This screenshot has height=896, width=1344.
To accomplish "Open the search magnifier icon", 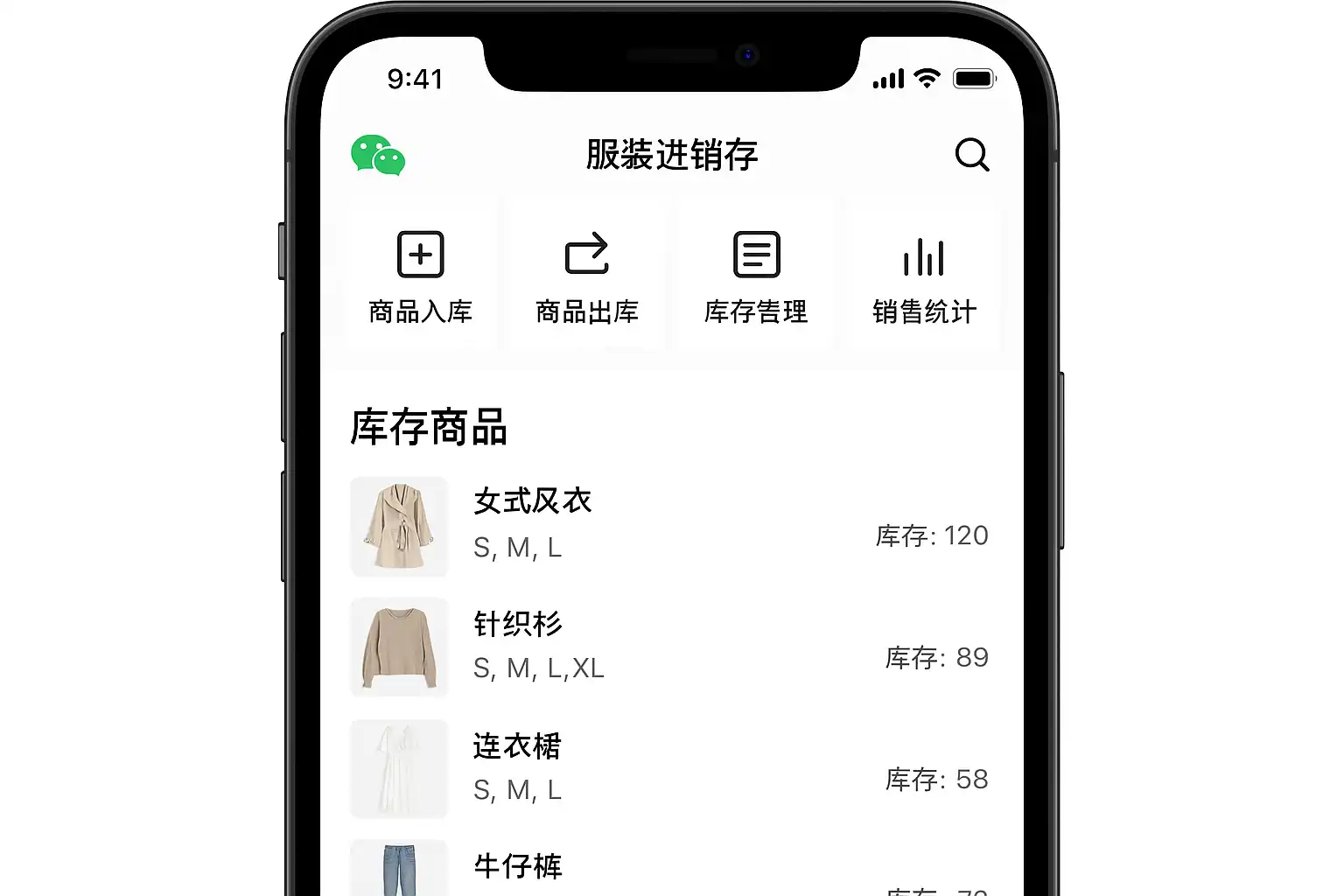I will tap(971, 155).
